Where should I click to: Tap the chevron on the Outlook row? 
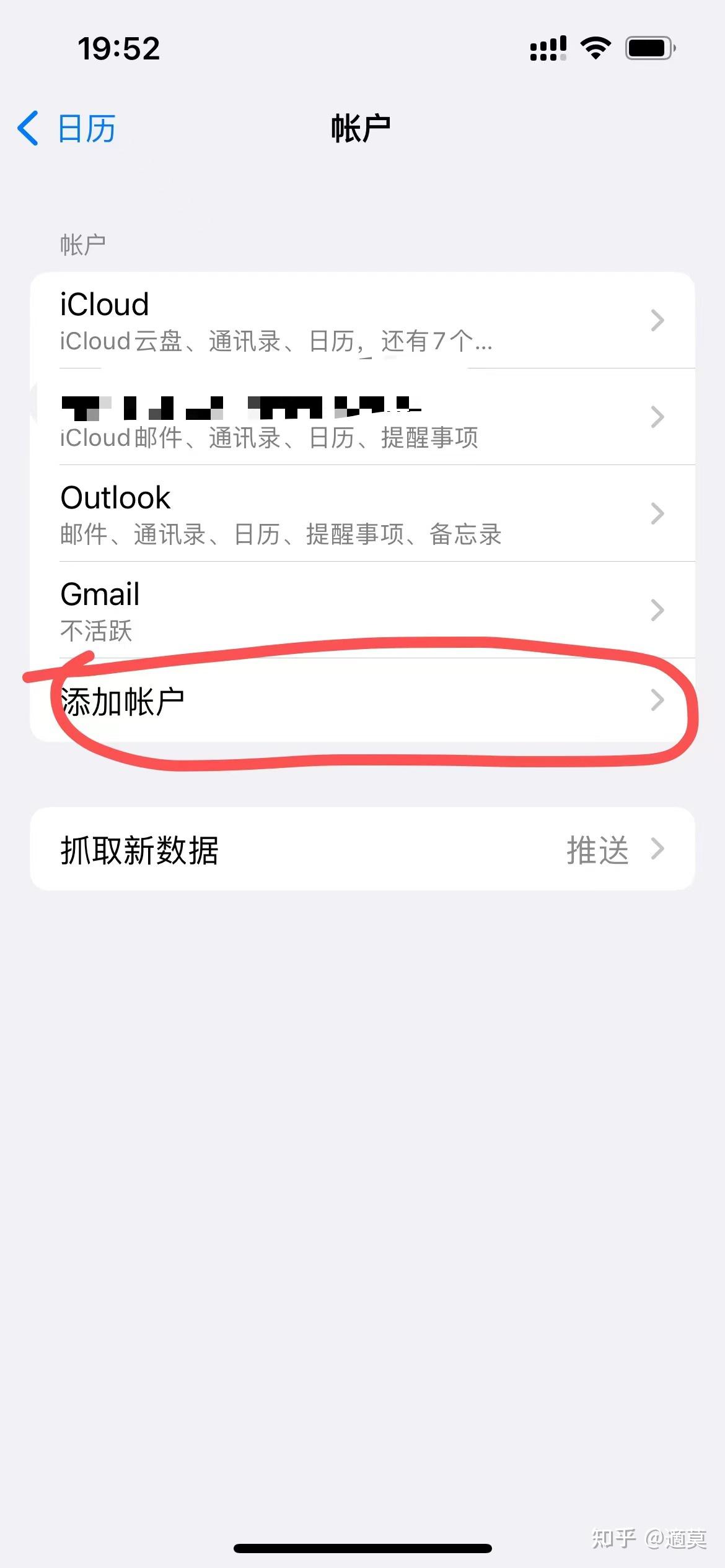point(658,514)
